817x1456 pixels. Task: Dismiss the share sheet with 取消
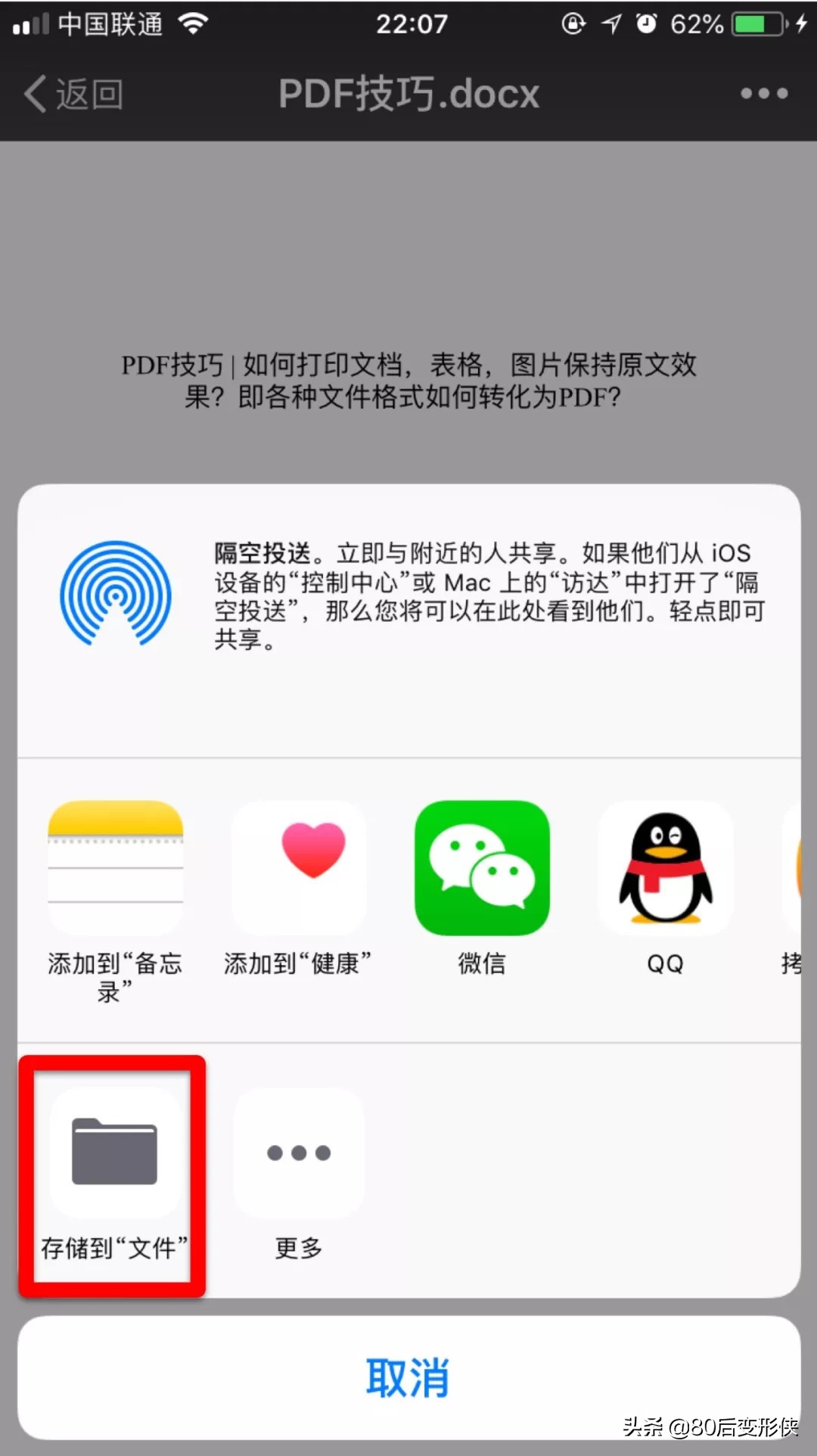point(408,1377)
